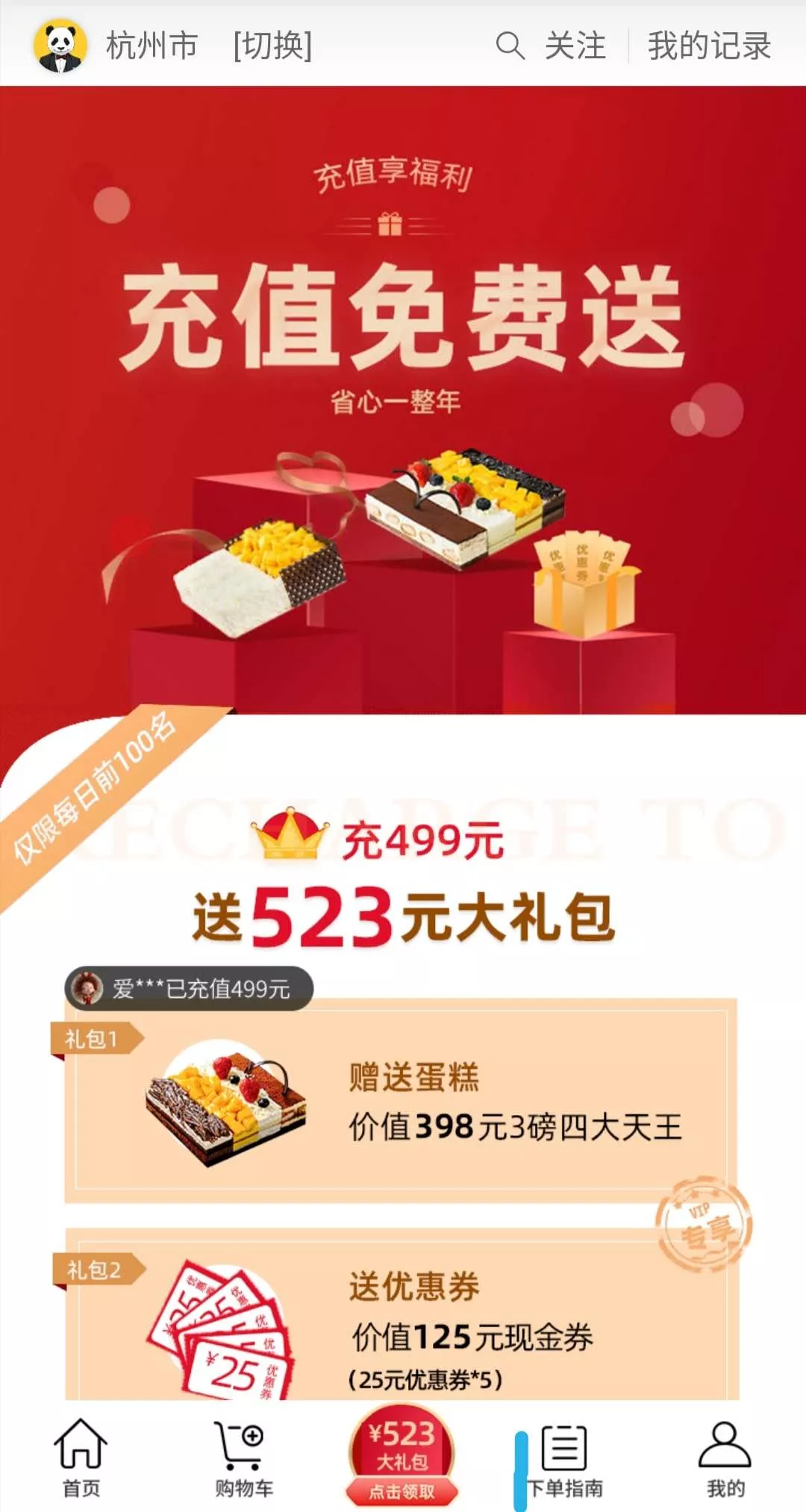Tap the search magnifier icon

pyautogui.click(x=510, y=46)
